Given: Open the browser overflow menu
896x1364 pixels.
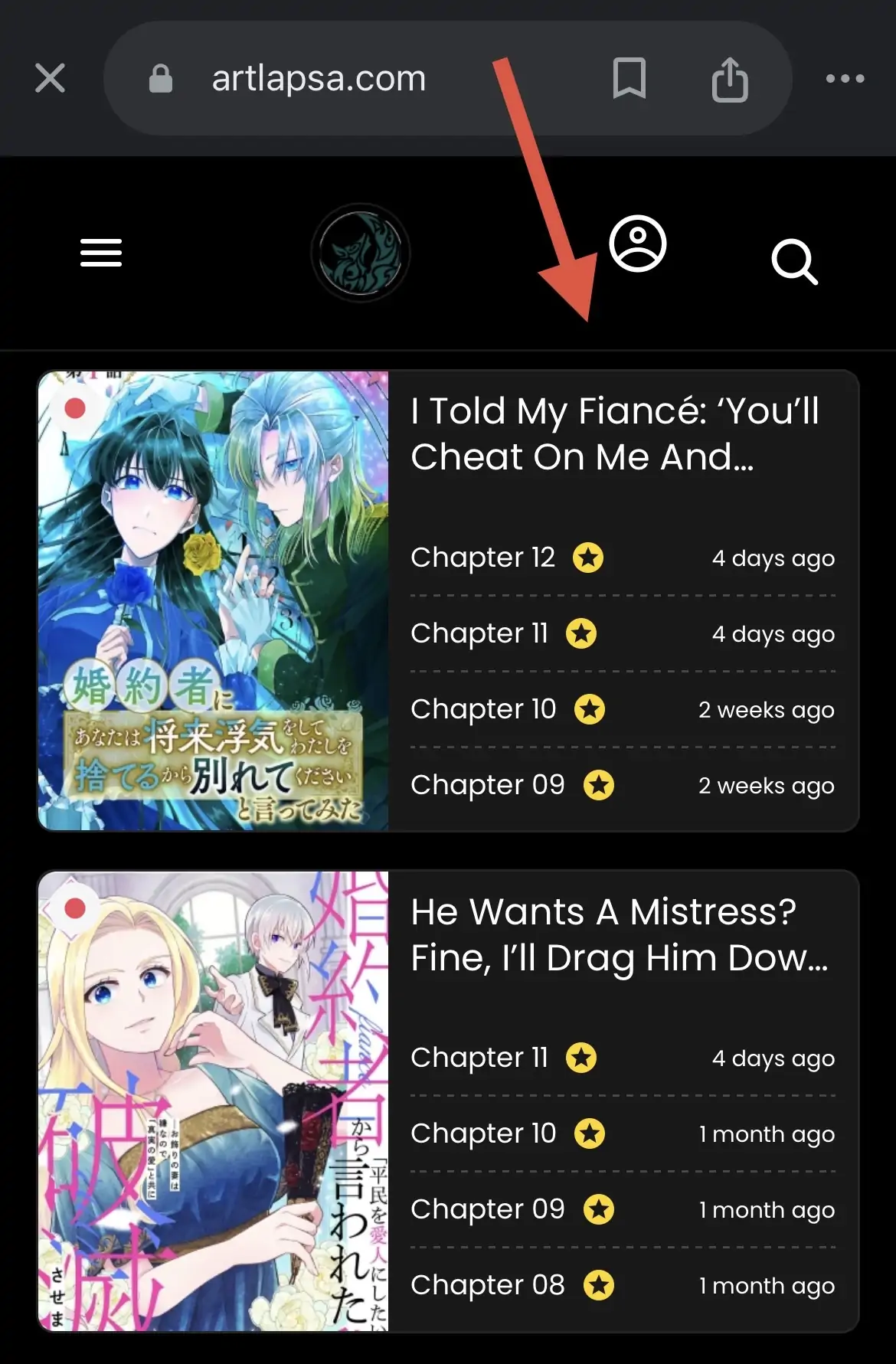Looking at the screenshot, I should pyautogui.click(x=845, y=78).
